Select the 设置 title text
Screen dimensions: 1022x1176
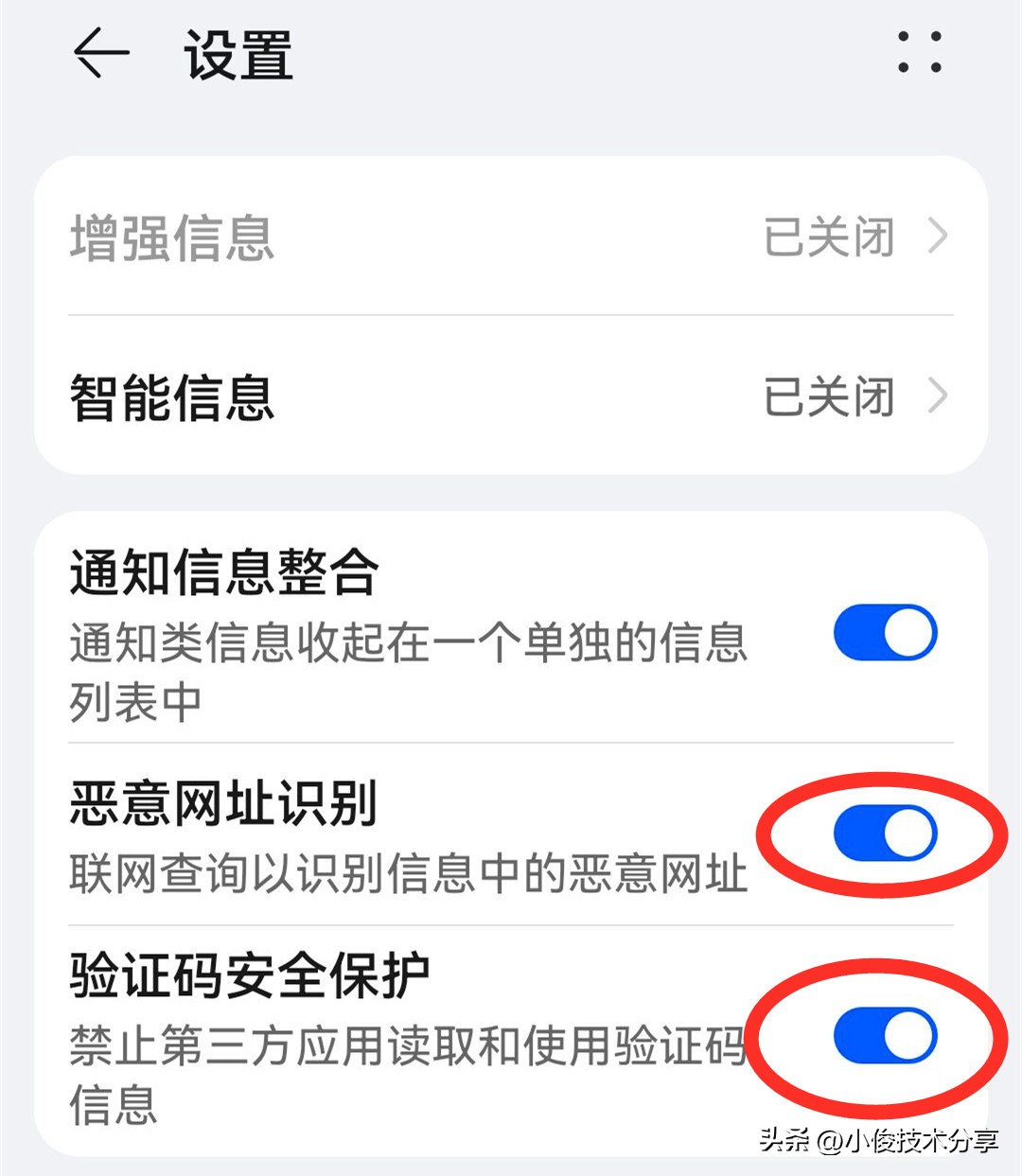(x=235, y=54)
